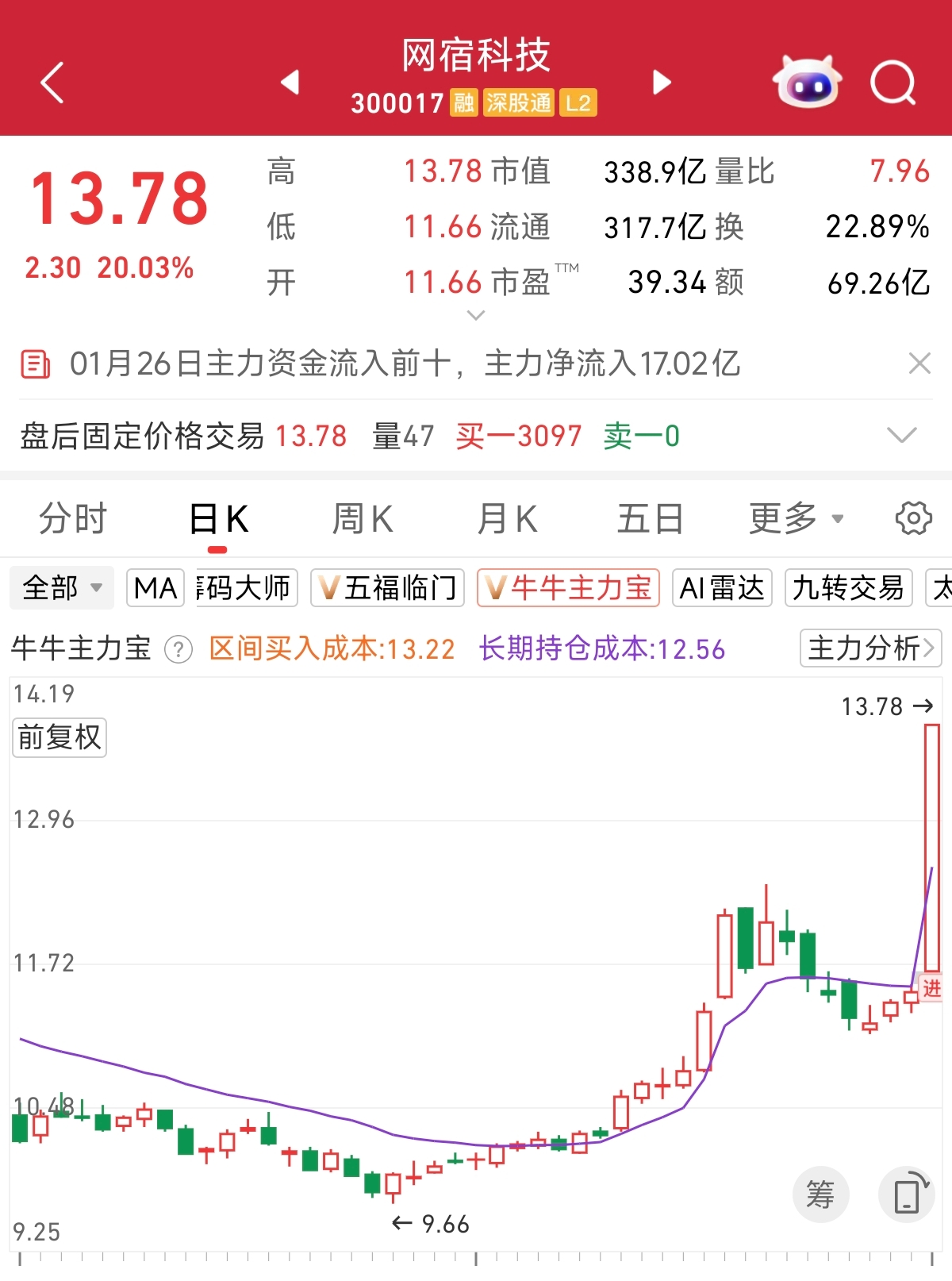Select the AI雷达 indicator
This screenshot has width=952, height=1281.
coord(722,588)
